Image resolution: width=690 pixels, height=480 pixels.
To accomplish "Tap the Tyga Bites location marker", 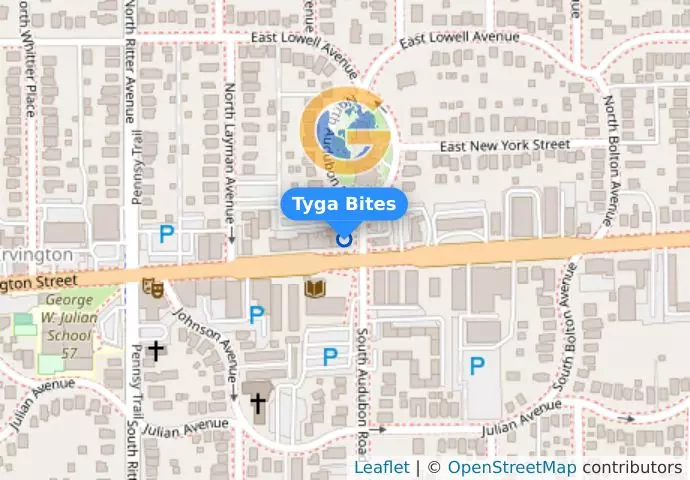I will click(344, 239).
